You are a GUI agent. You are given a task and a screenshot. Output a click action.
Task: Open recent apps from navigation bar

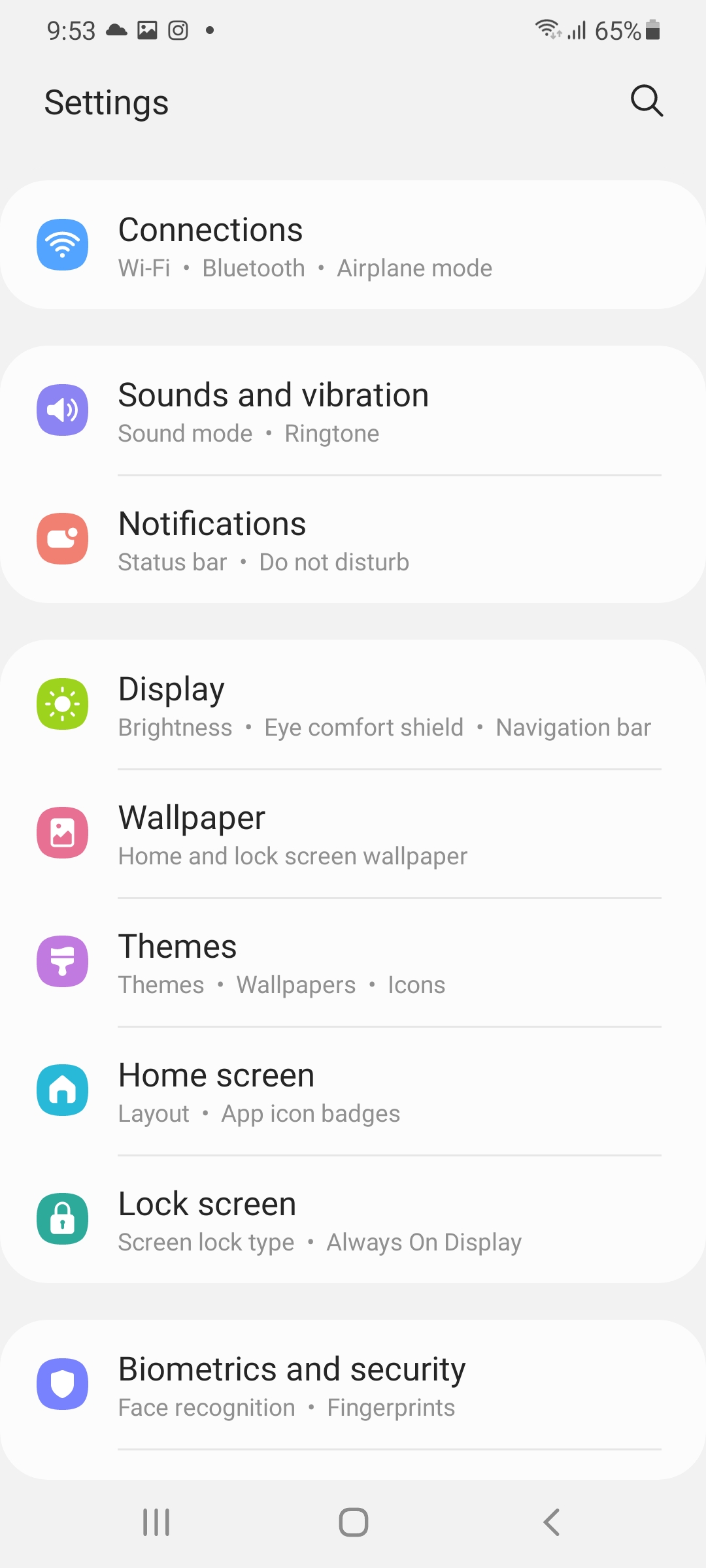coord(156,1522)
